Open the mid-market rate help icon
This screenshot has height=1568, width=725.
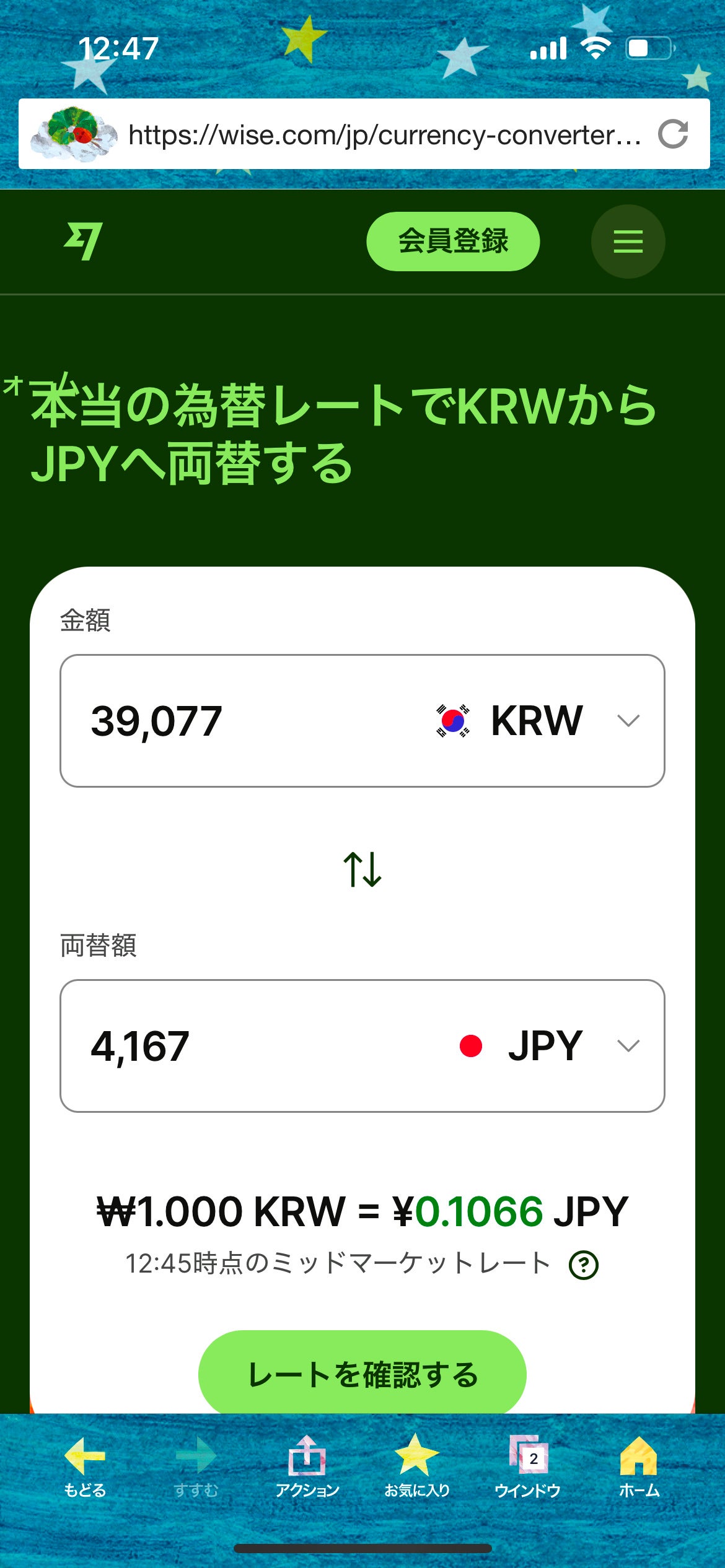(583, 1265)
